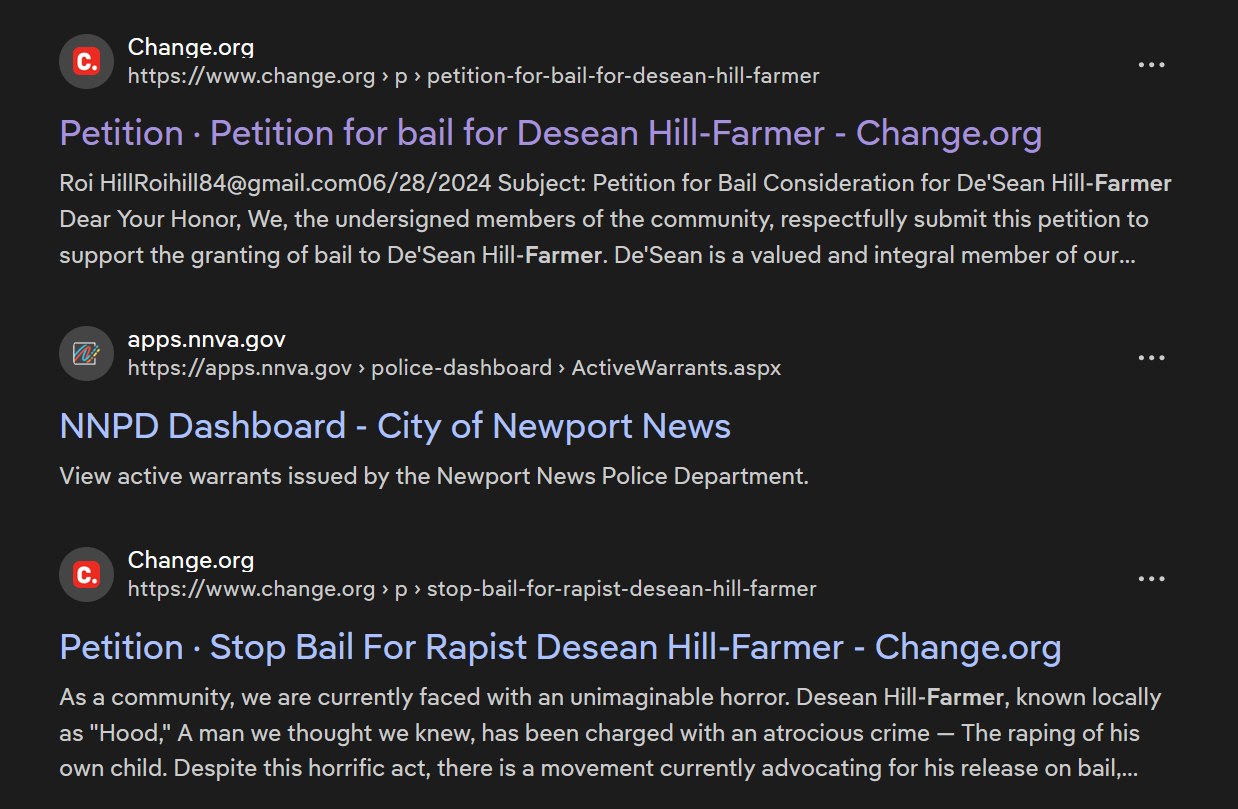Tap the apps.nnva.gov ActiveWarrants.aspx URL
The width and height of the screenshot is (1238, 809).
point(454,368)
